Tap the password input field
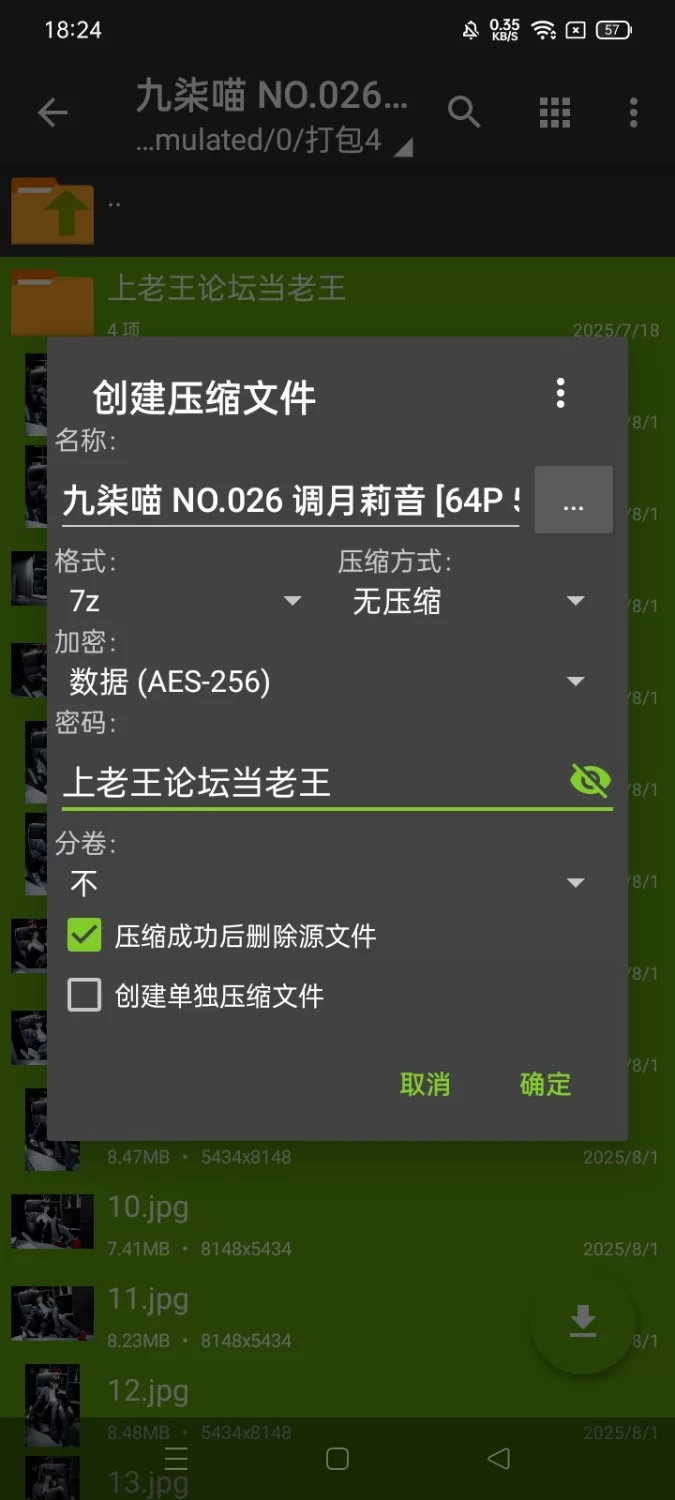This screenshot has height=1500, width=675. (x=310, y=782)
